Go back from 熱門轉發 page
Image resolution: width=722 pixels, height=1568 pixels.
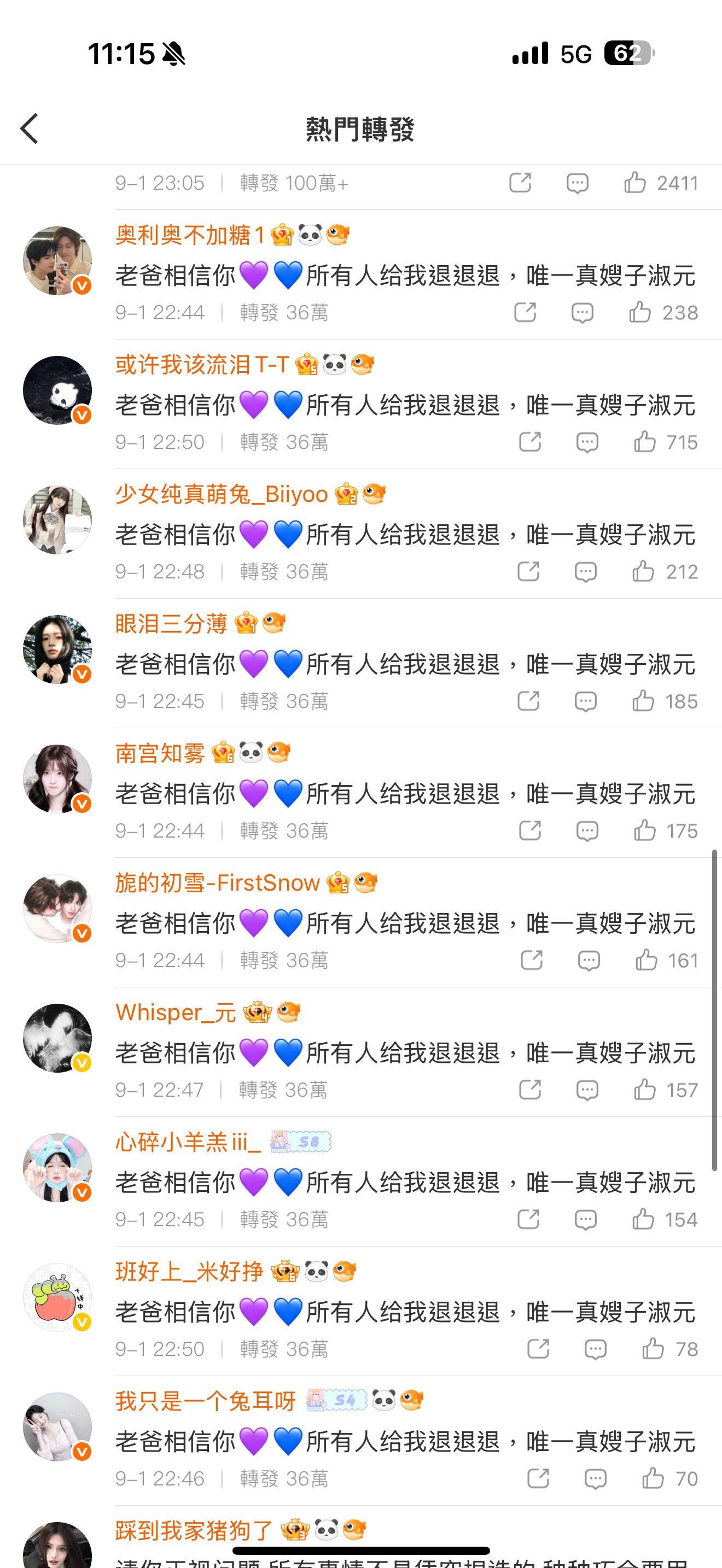tap(29, 128)
